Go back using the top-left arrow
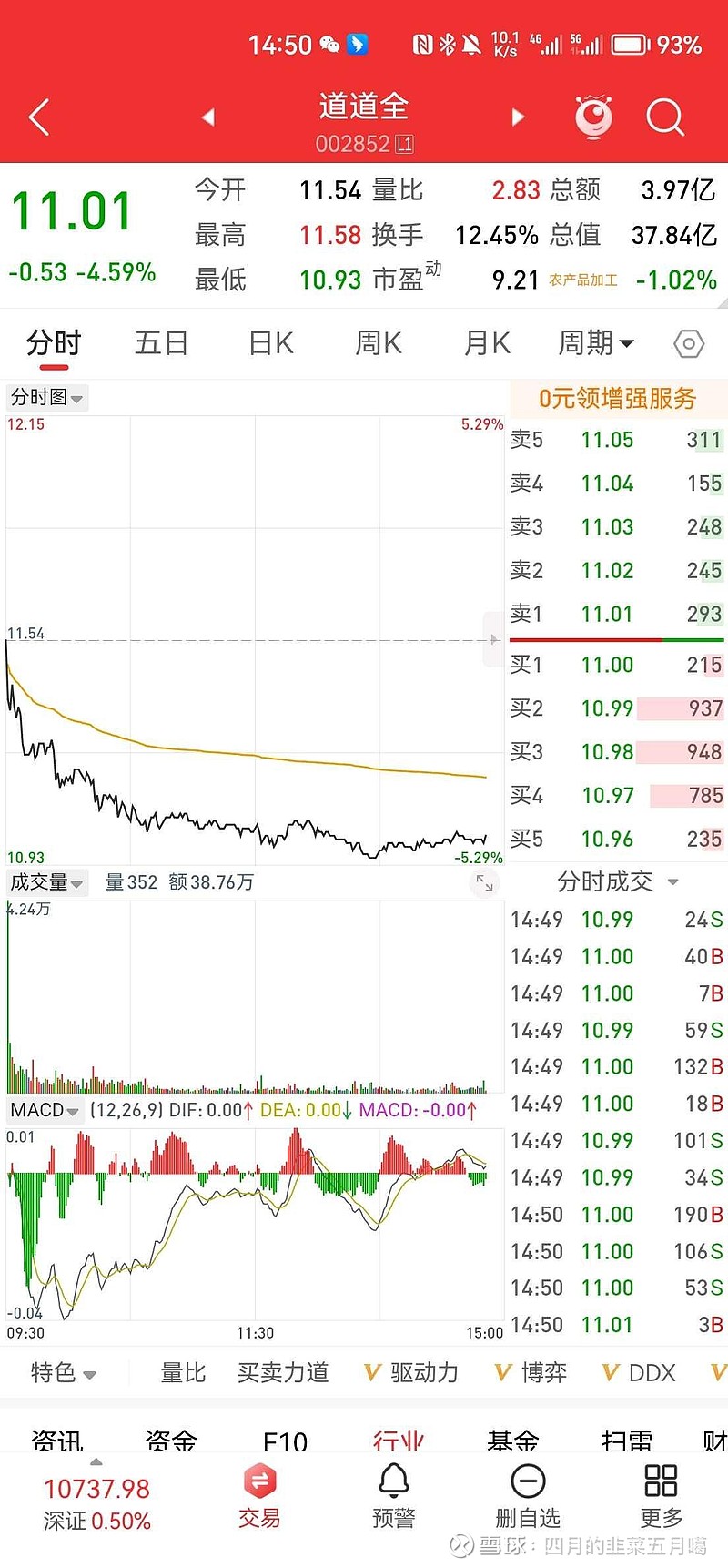Screen dimensions: 728x1568 38,117
